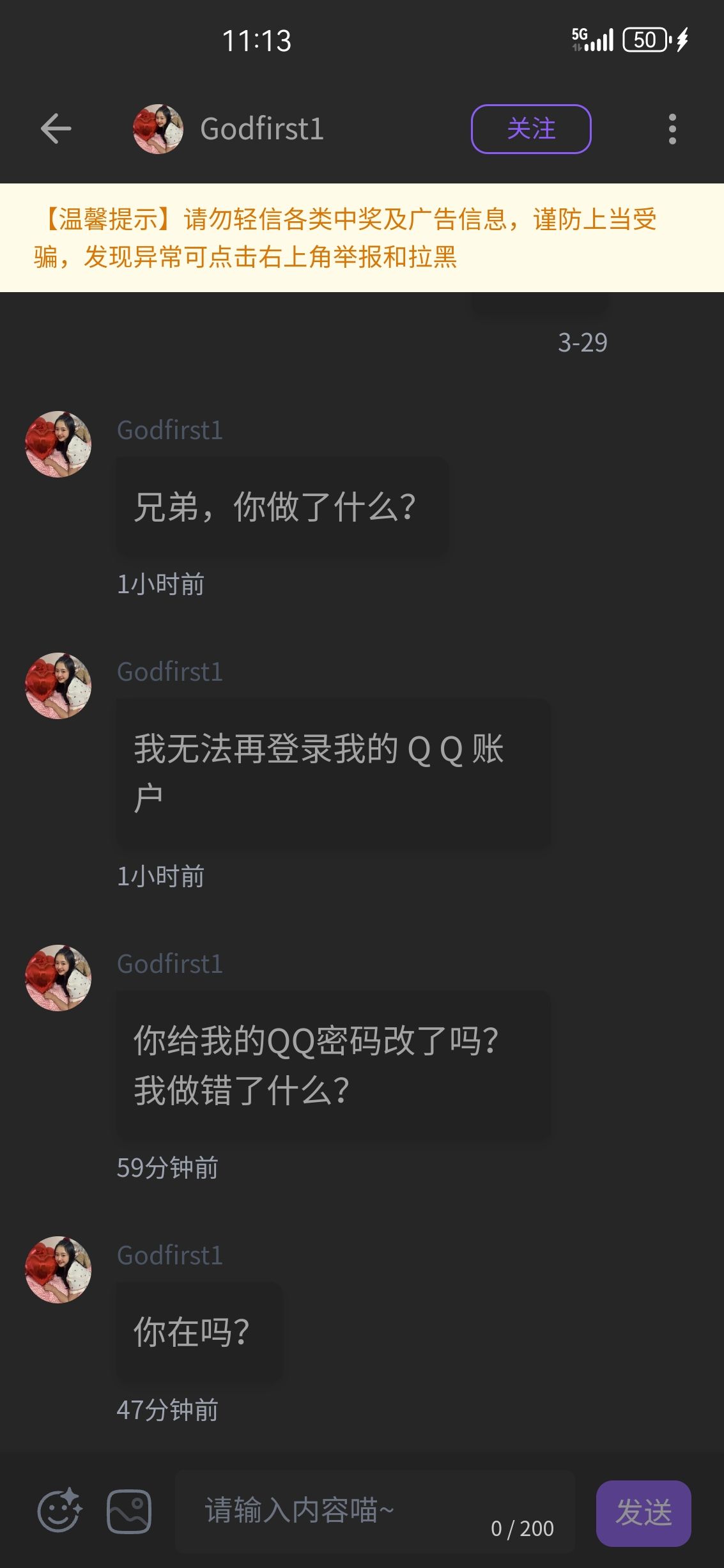Image resolution: width=724 pixels, height=1568 pixels.
Task: Tap the 发送 send button
Action: tap(643, 1512)
